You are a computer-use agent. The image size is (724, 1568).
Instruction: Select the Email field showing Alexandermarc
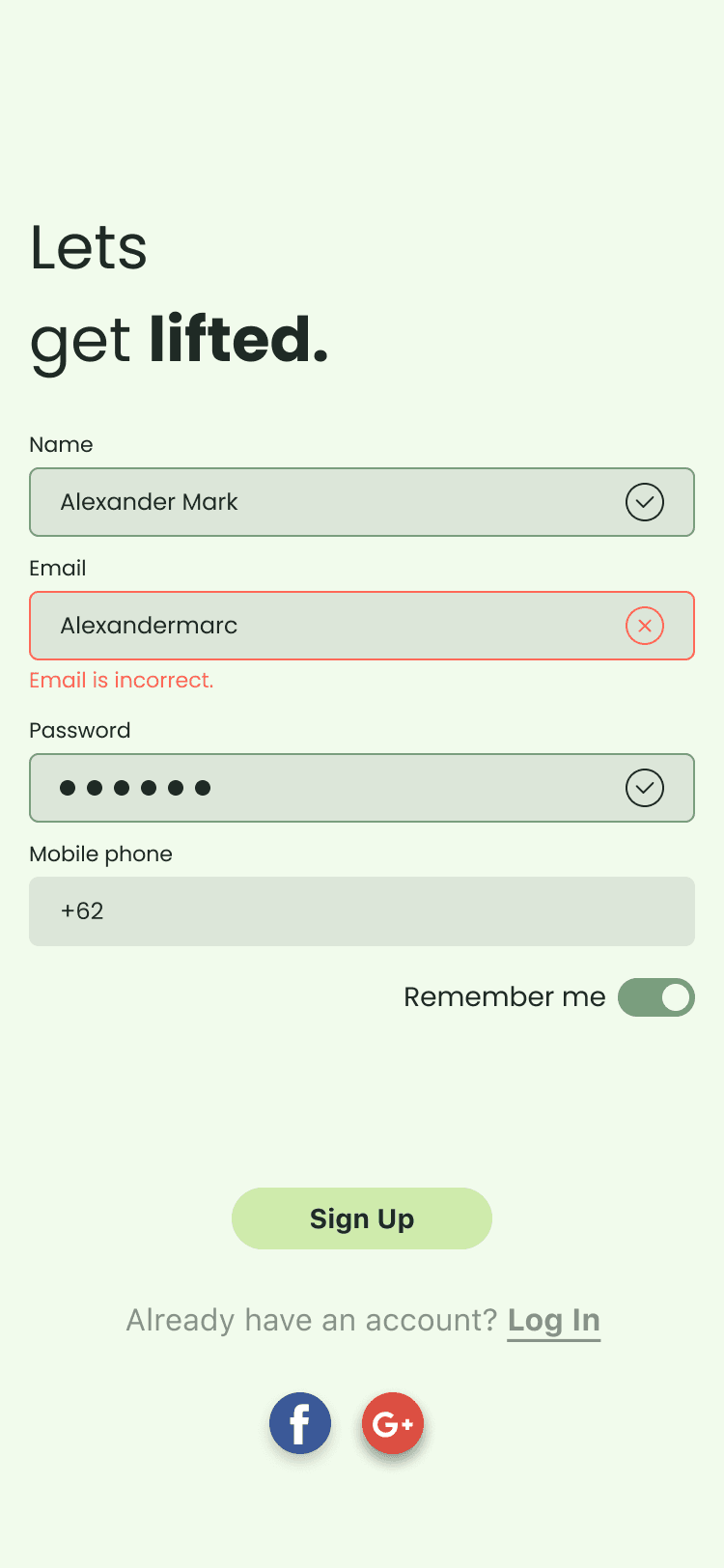click(290, 626)
